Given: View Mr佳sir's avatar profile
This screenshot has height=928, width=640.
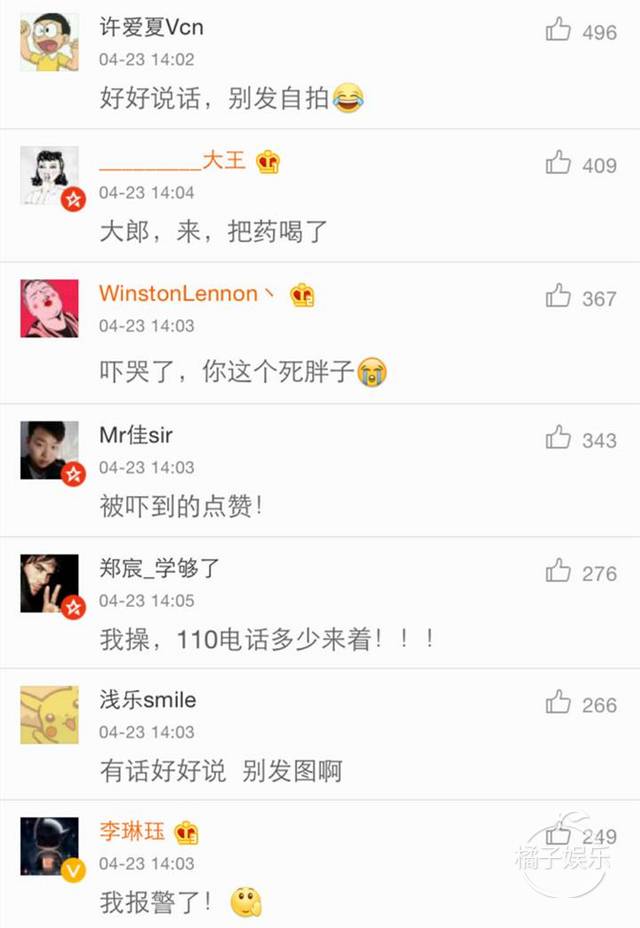Looking at the screenshot, I should (x=49, y=451).
